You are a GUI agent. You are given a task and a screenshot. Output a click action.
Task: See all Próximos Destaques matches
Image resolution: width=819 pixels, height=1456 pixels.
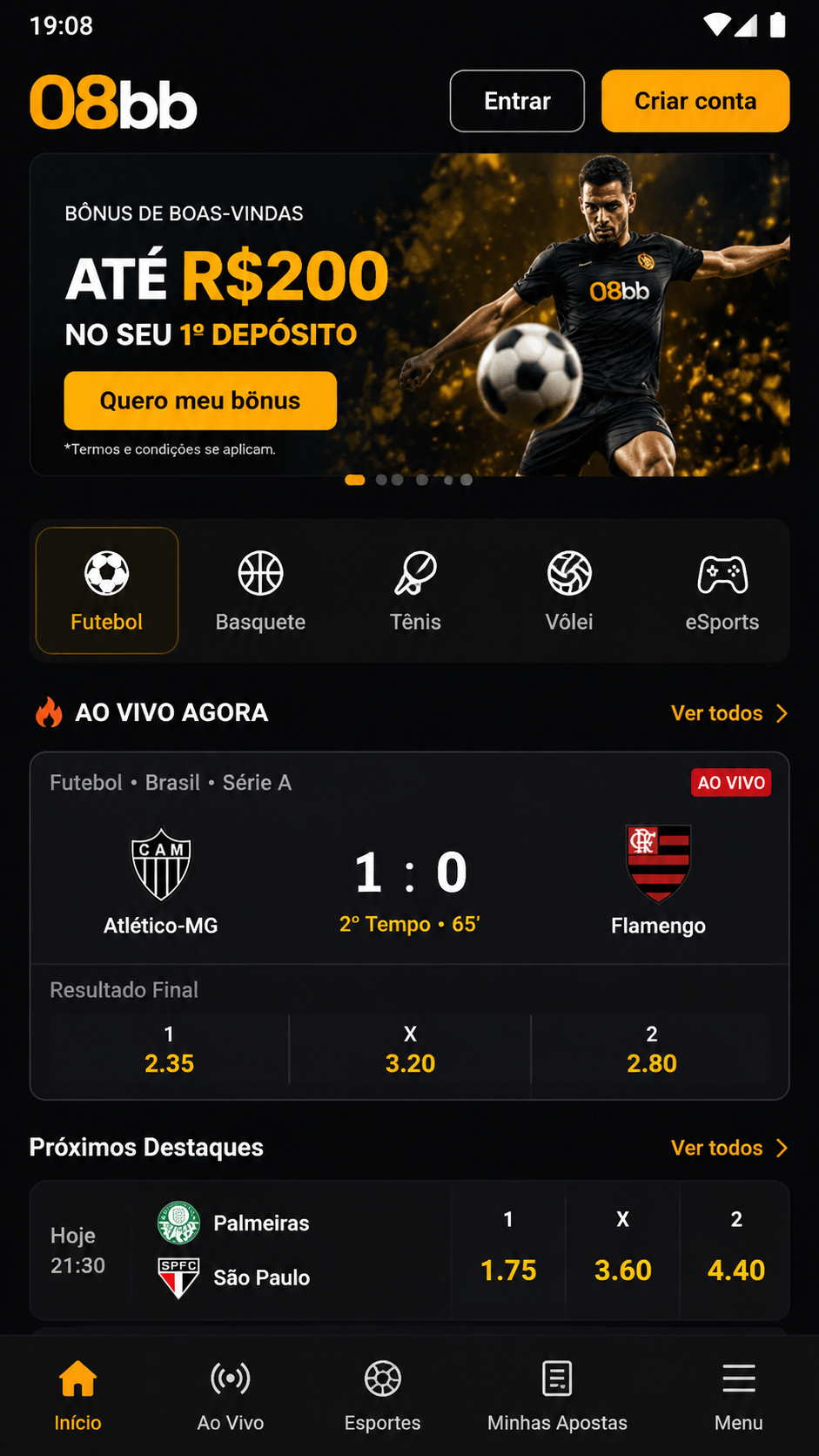729,1148
